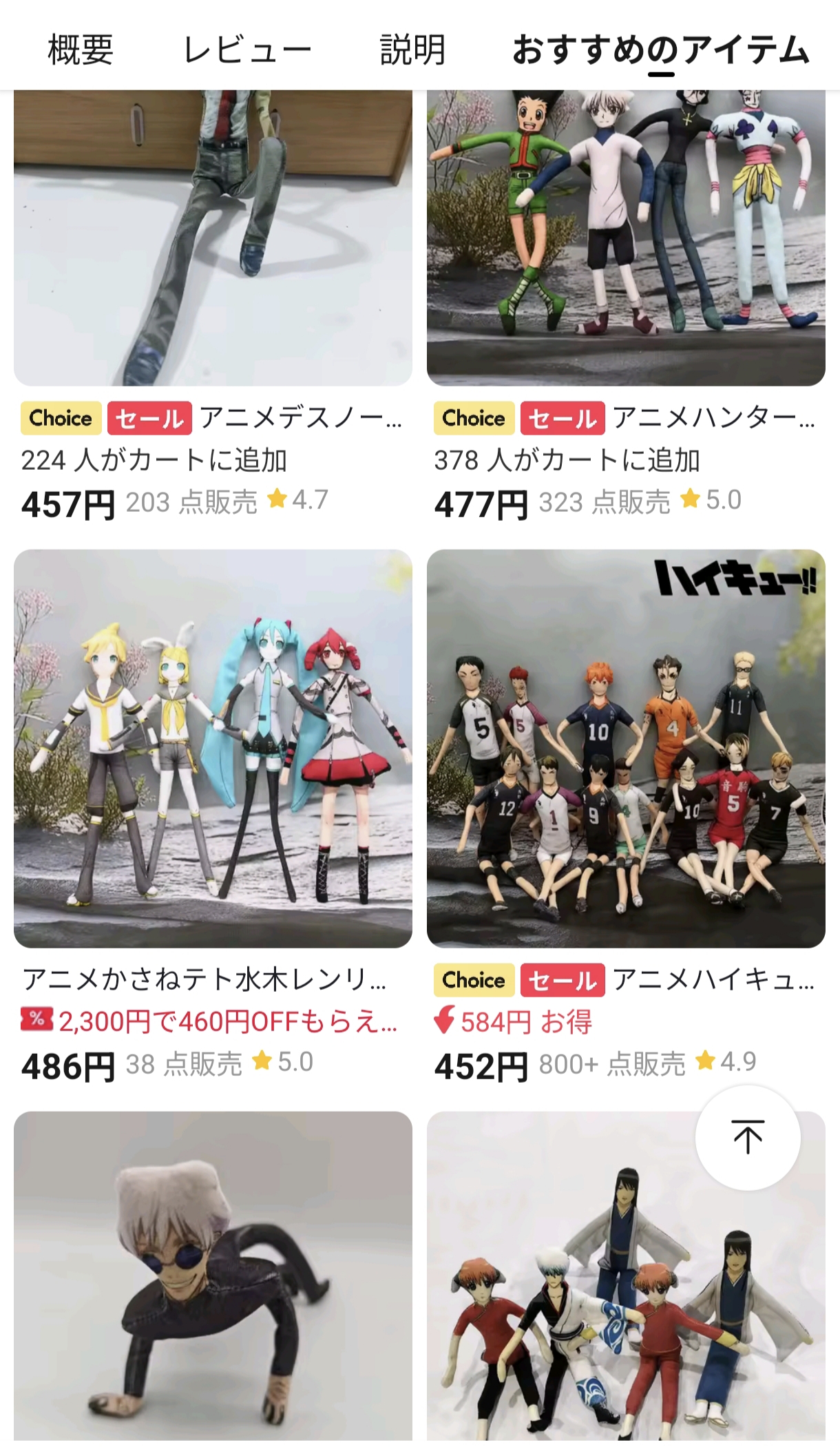Image resolution: width=840 pixels, height=1447 pixels.
Task: Tap the back-to-top arrow button
Action: tap(748, 1137)
